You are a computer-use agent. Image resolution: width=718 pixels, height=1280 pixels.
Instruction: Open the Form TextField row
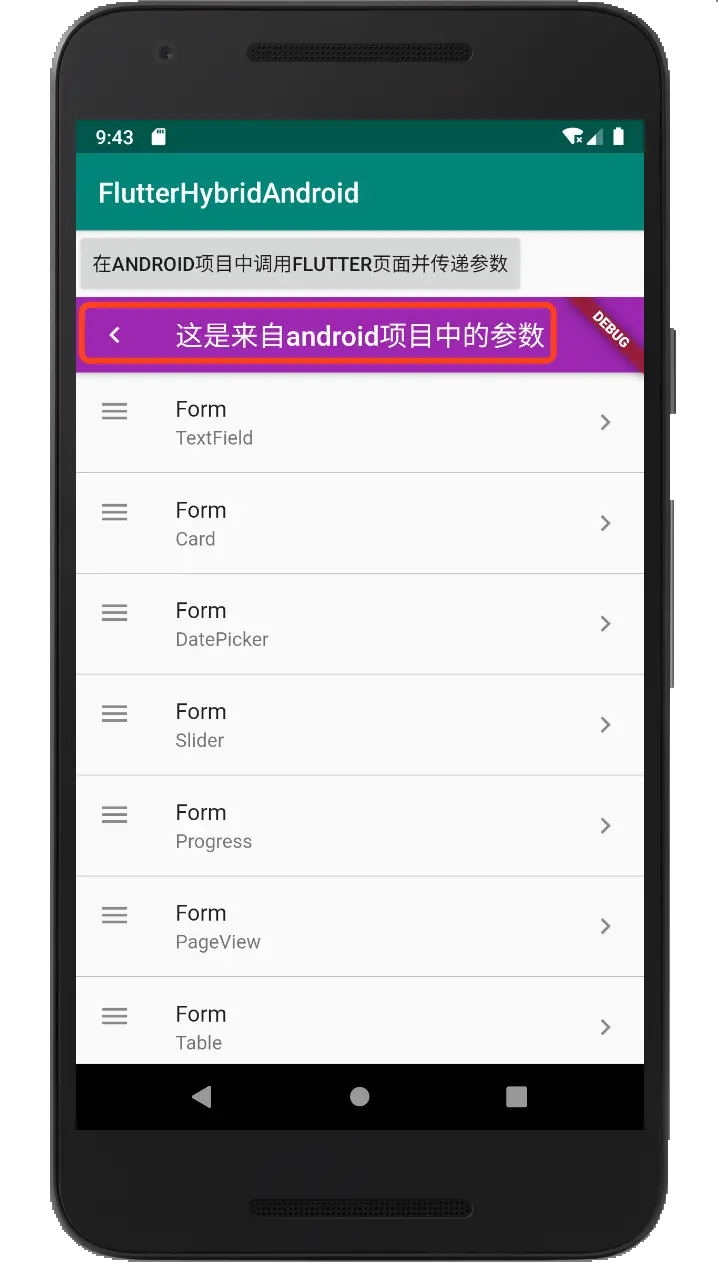pyautogui.click(x=359, y=423)
